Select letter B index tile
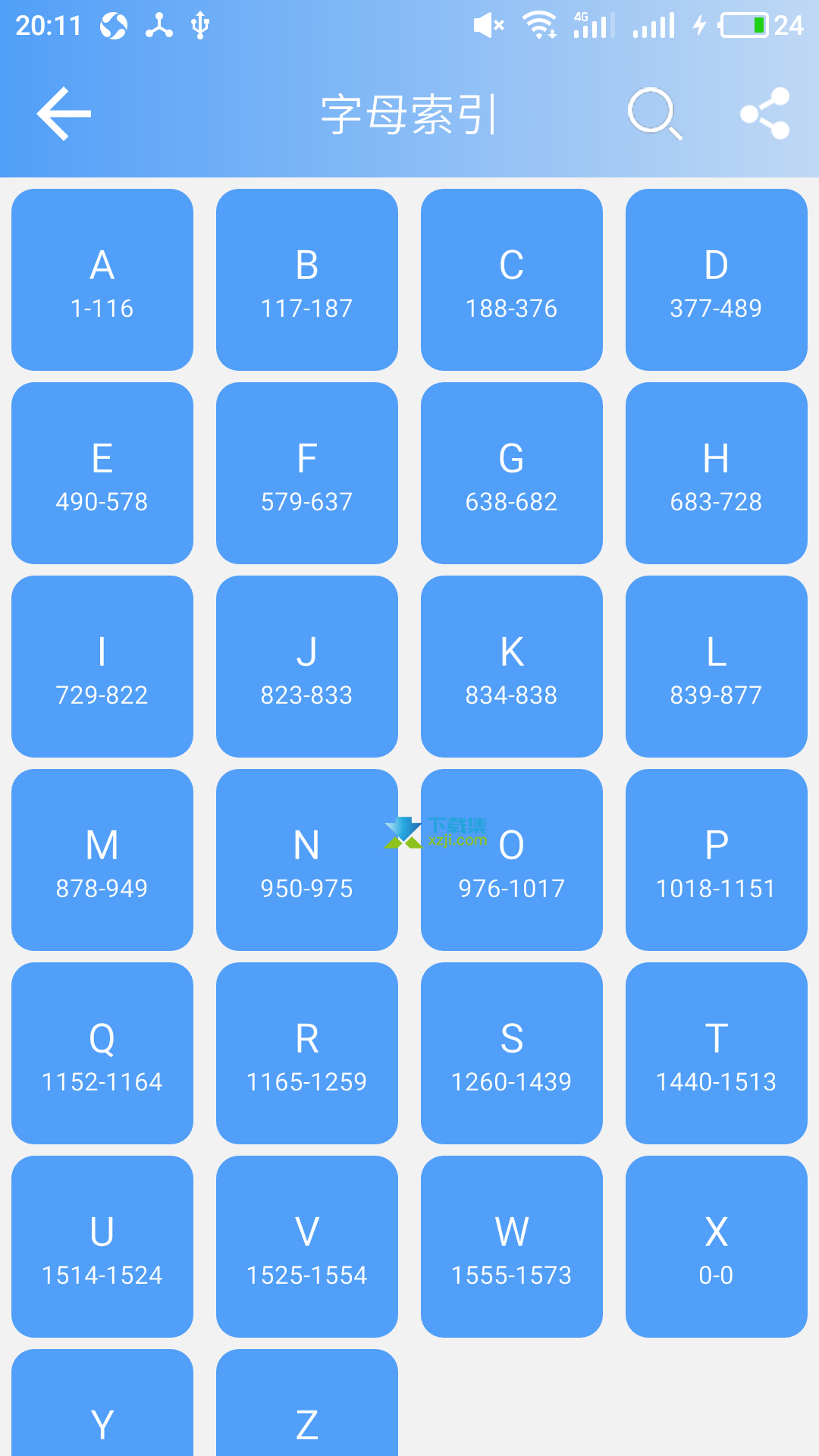The image size is (819, 1456). click(x=307, y=280)
